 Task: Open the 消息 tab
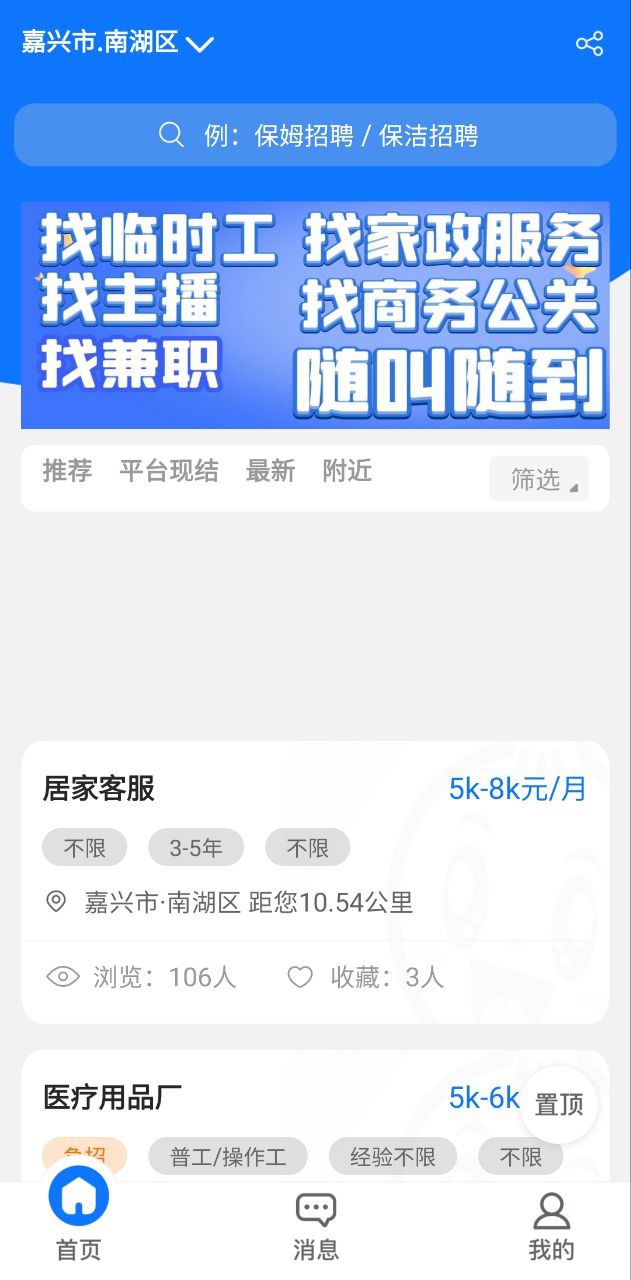click(315, 1225)
